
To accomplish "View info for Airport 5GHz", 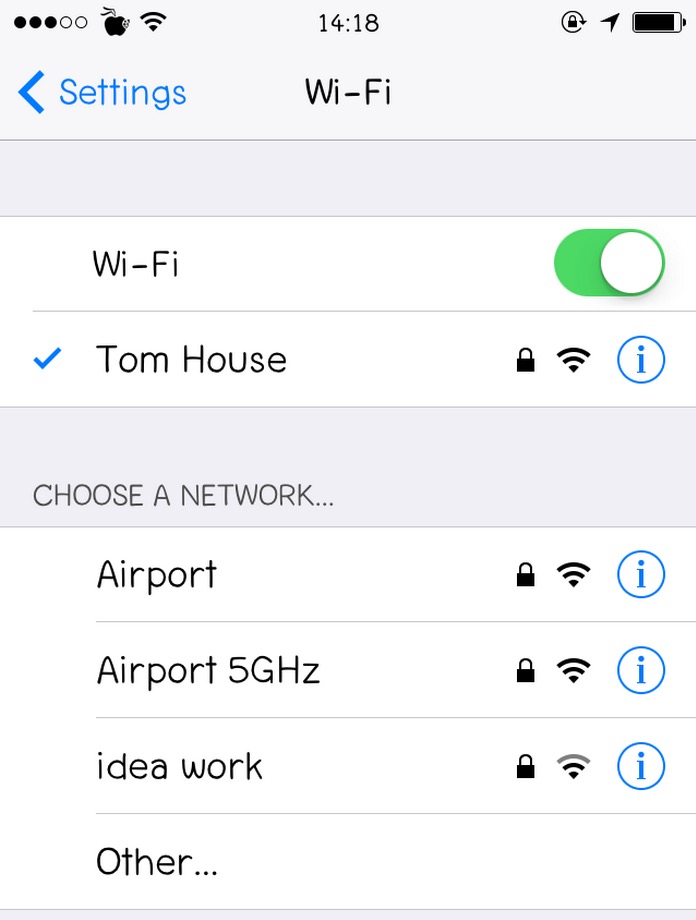I will click(x=640, y=670).
